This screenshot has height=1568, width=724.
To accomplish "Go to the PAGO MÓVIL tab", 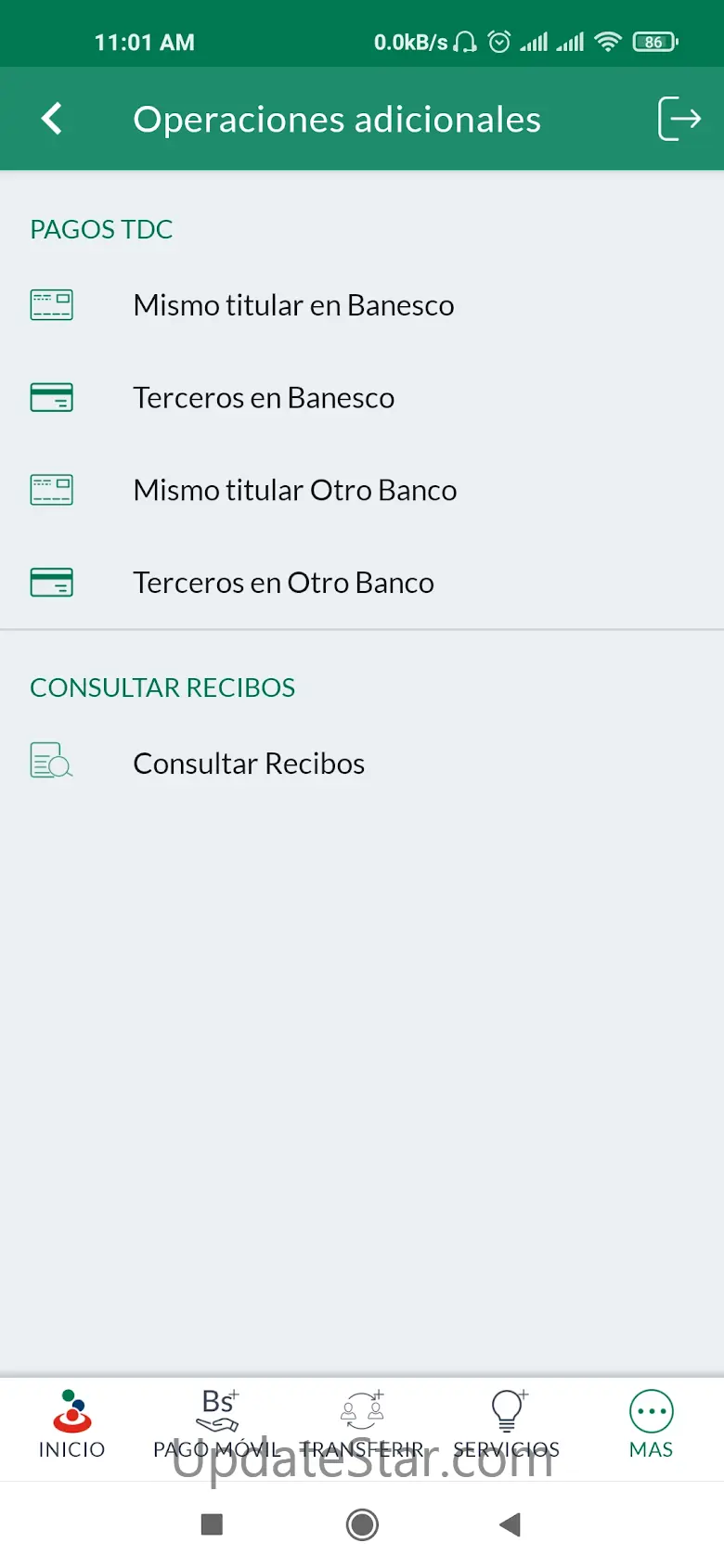I will 217,1425.
